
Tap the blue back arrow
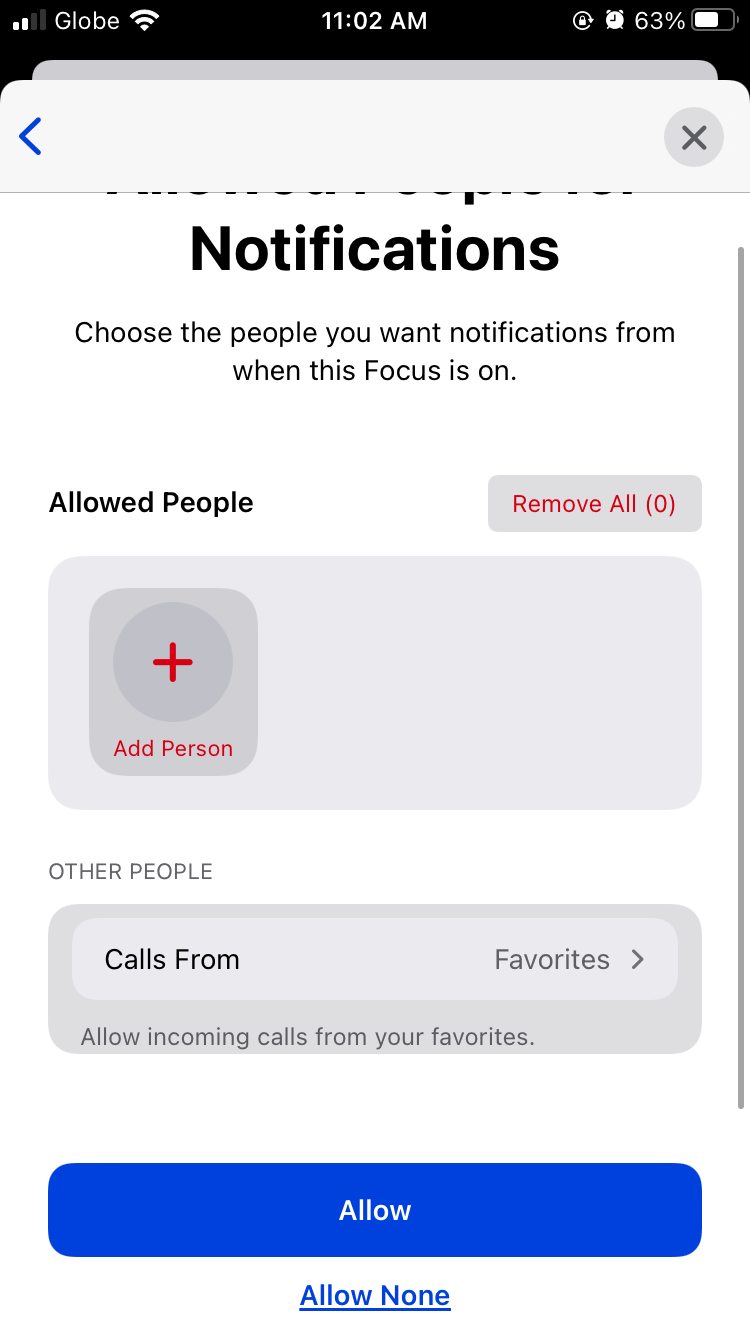pyautogui.click(x=30, y=136)
